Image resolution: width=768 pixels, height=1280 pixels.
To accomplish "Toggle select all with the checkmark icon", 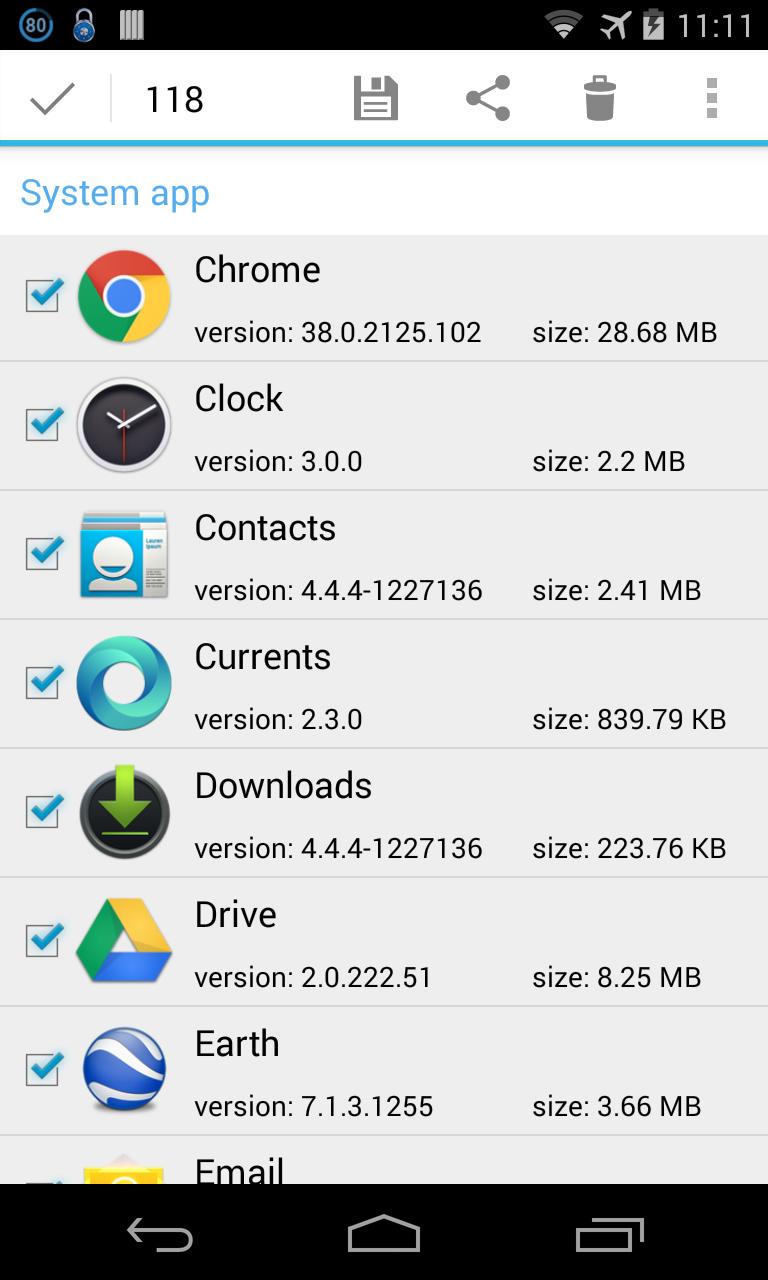I will [50, 96].
